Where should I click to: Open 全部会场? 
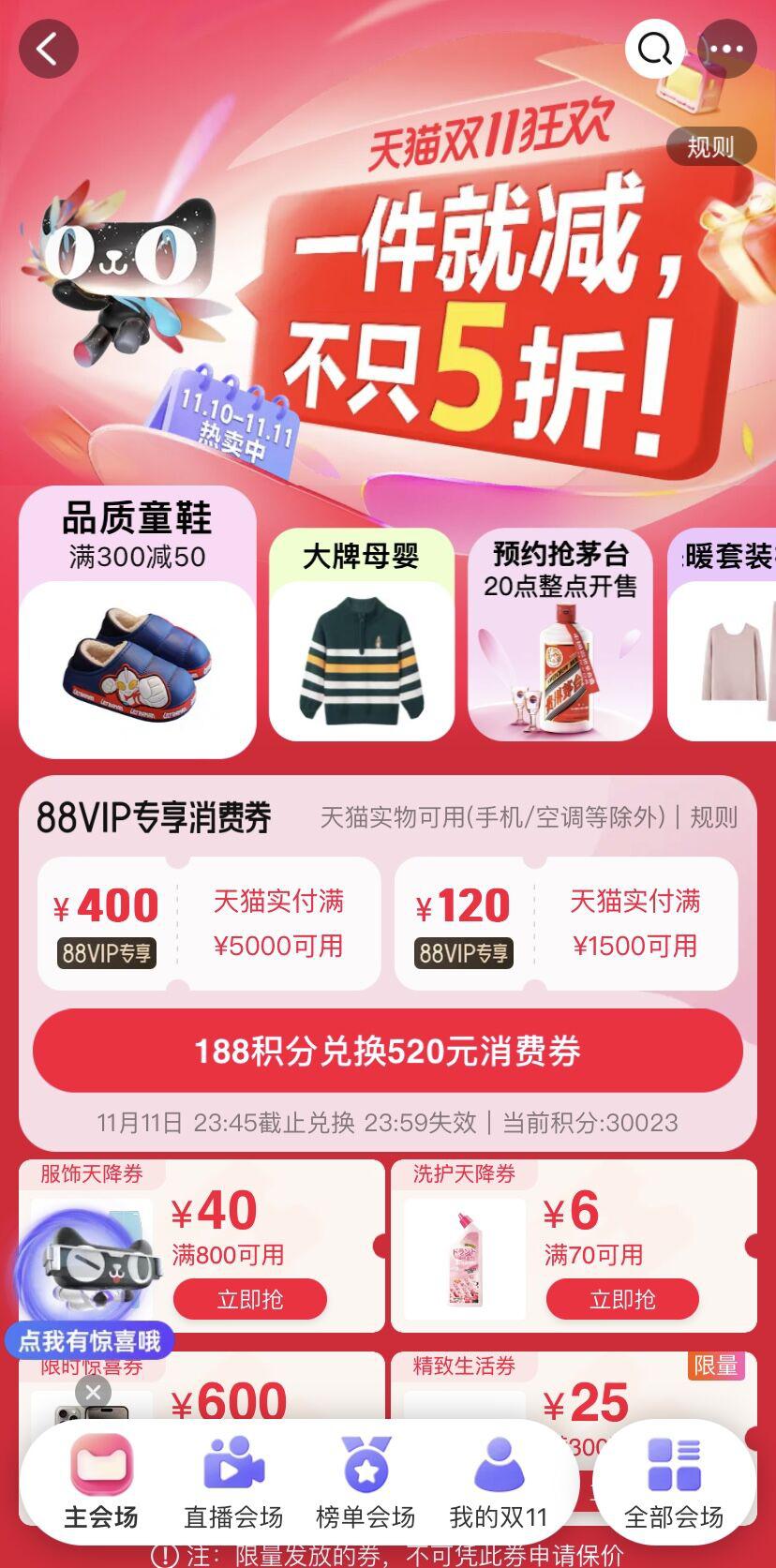(x=674, y=1485)
